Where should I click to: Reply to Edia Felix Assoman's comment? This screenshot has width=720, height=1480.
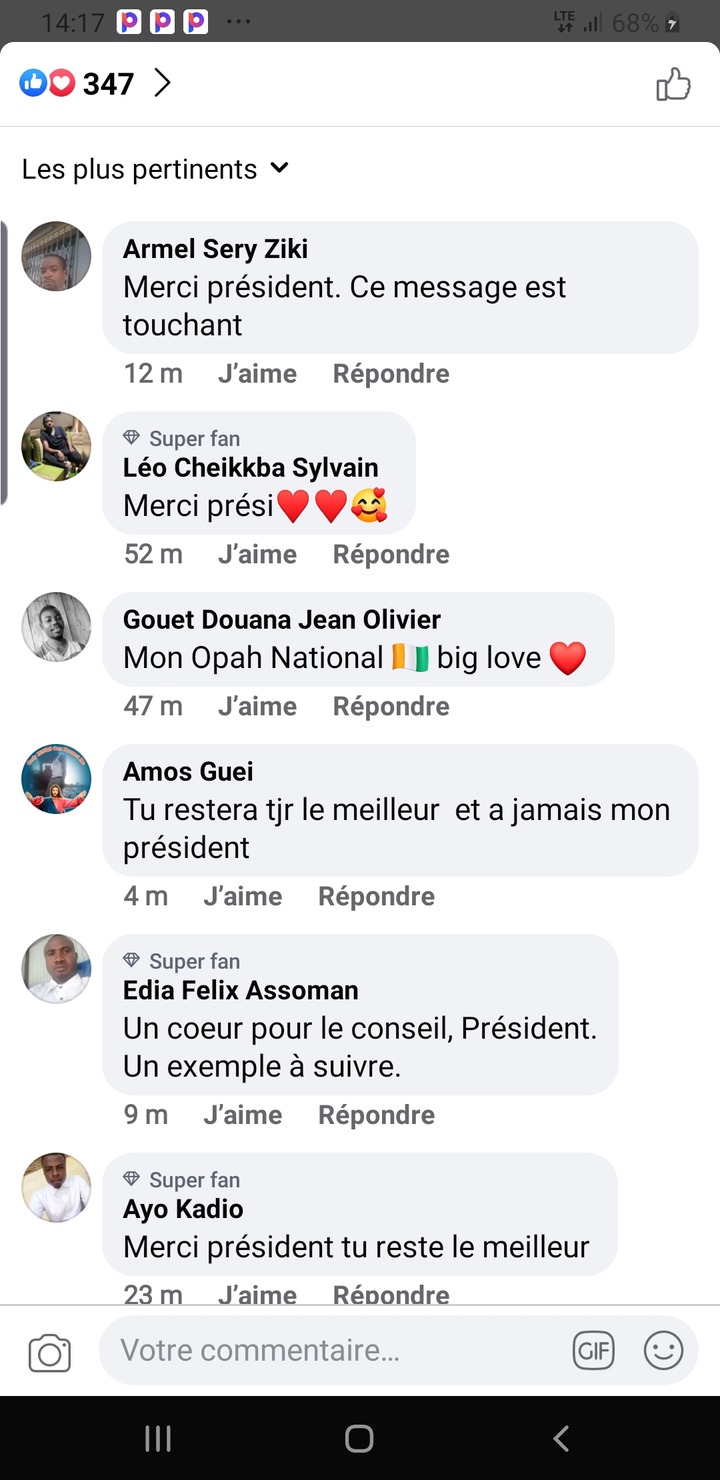tap(376, 1115)
